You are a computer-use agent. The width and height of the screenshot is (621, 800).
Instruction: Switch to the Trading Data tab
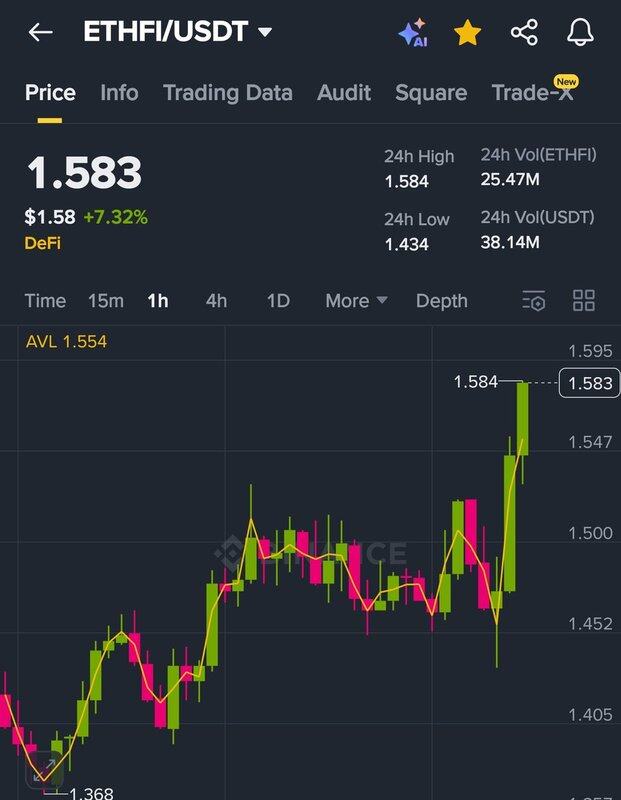pos(228,93)
